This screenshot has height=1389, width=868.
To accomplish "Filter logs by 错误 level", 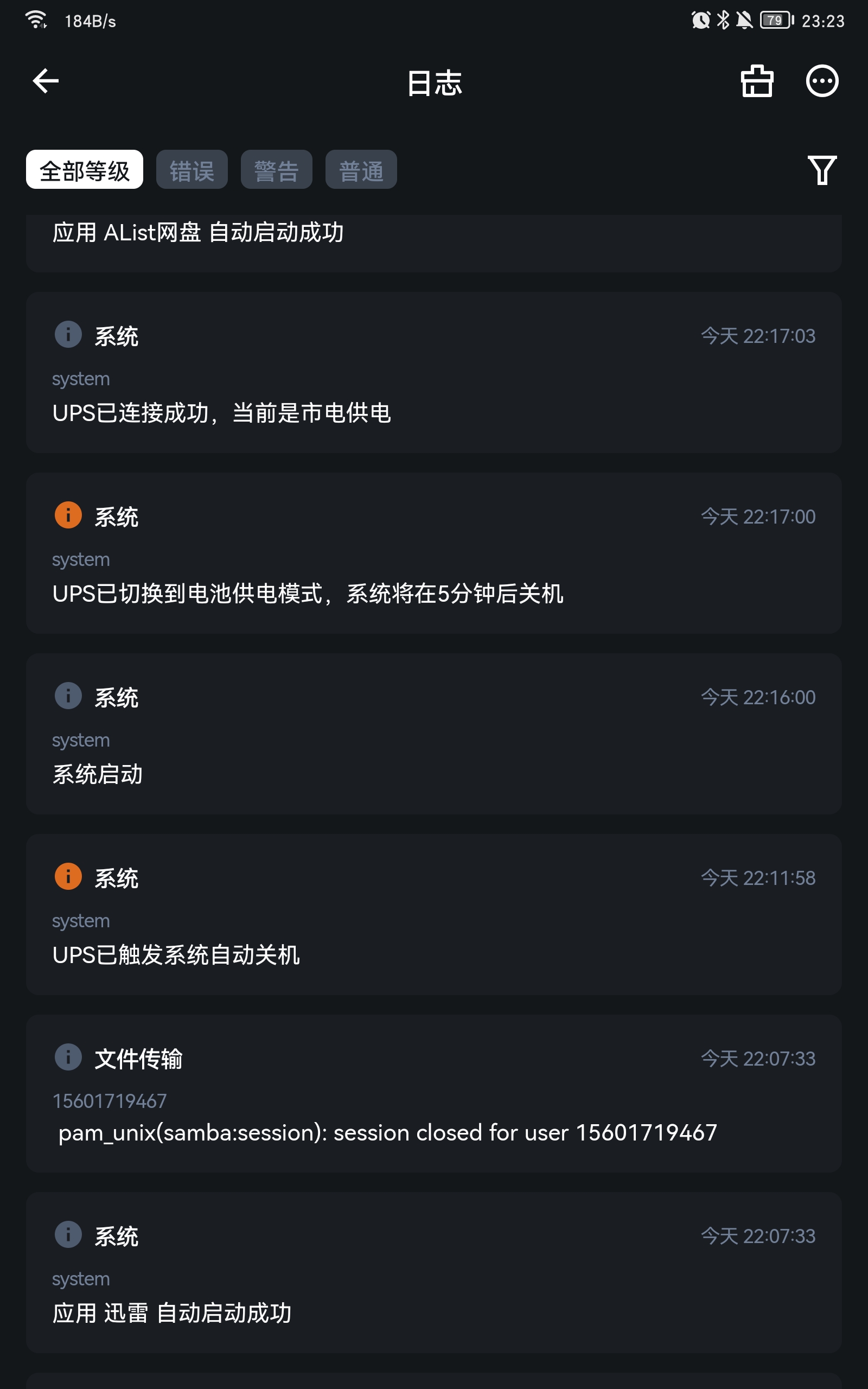I will click(x=192, y=170).
